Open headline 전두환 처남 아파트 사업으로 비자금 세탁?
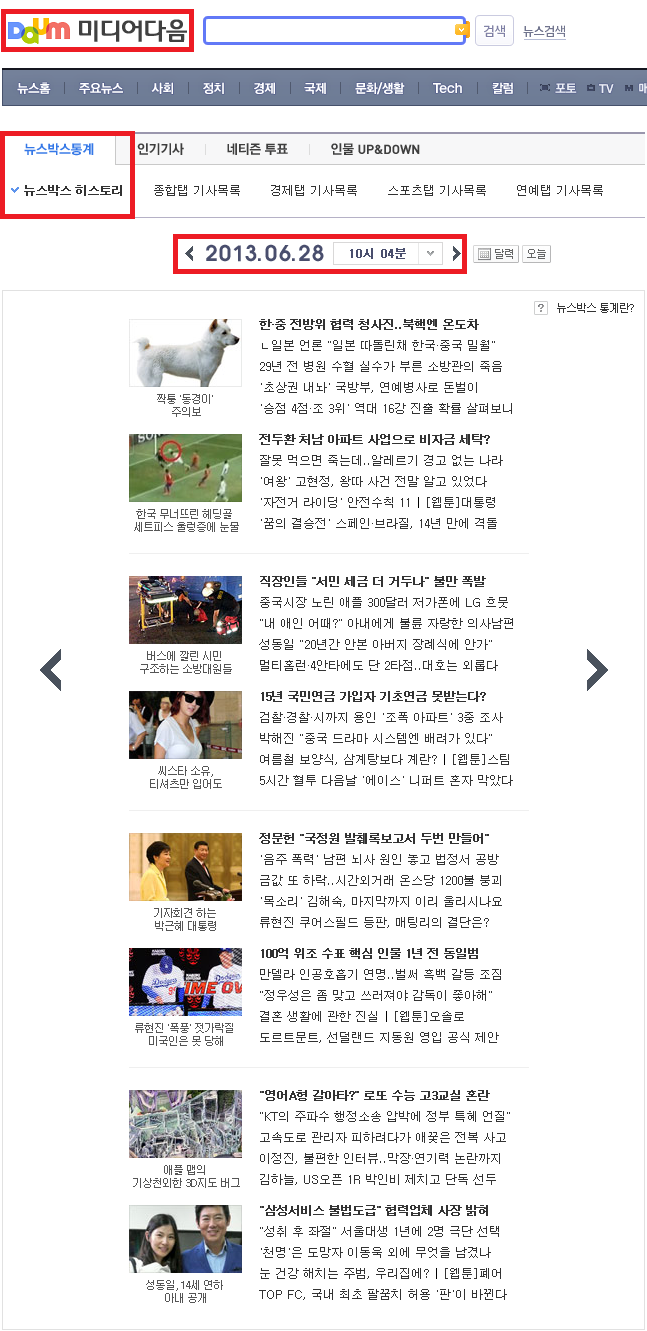This screenshot has height=1331, width=647. coord(375,439)
